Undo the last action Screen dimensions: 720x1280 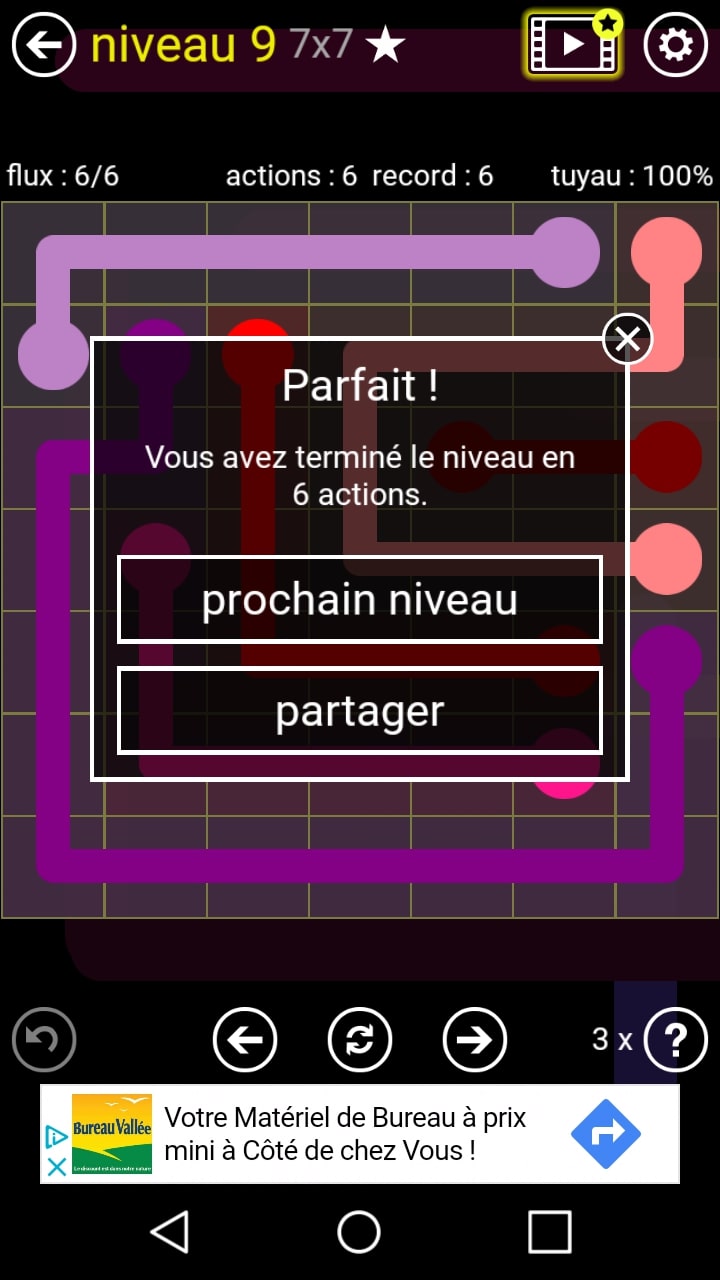pos(44,1040)
